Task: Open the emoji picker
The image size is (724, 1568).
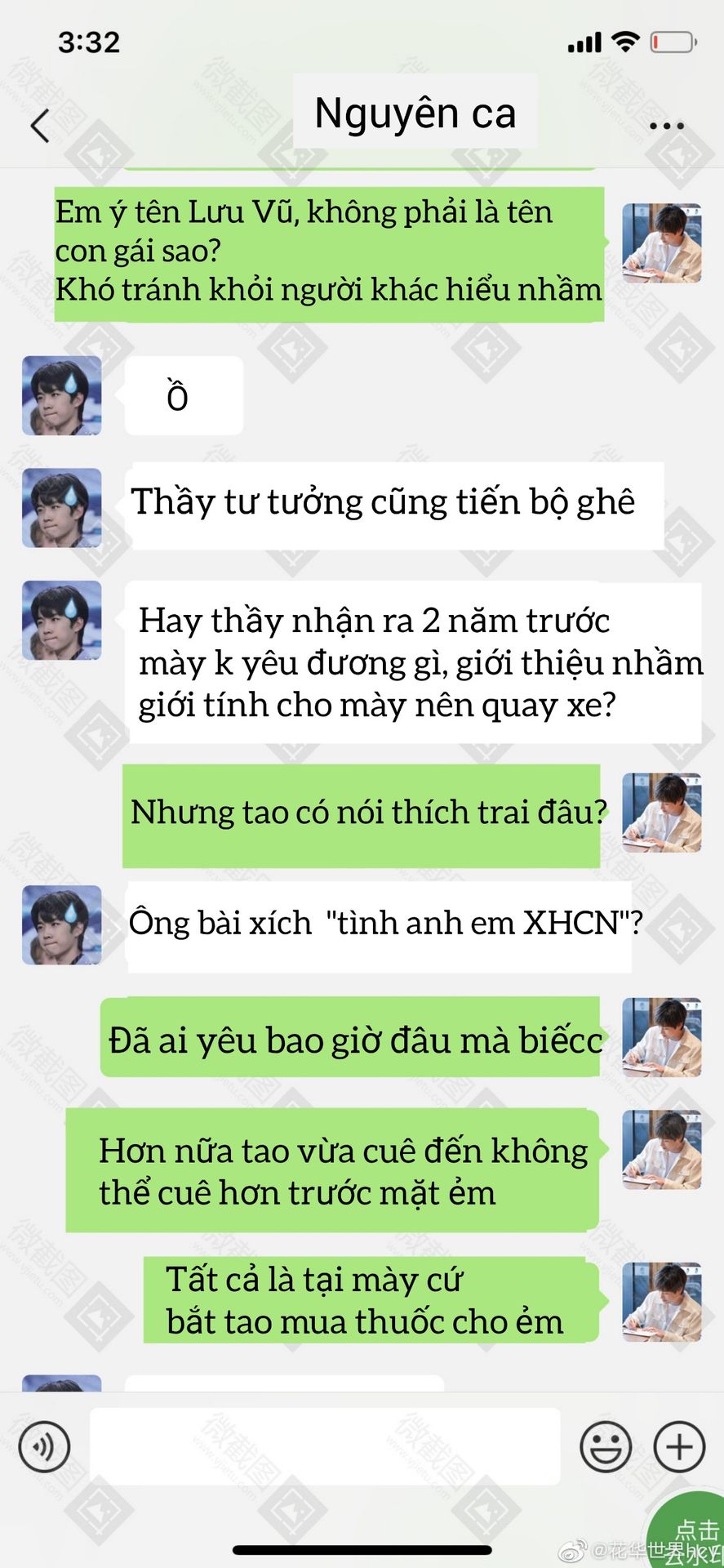Action: [606, 1447]
